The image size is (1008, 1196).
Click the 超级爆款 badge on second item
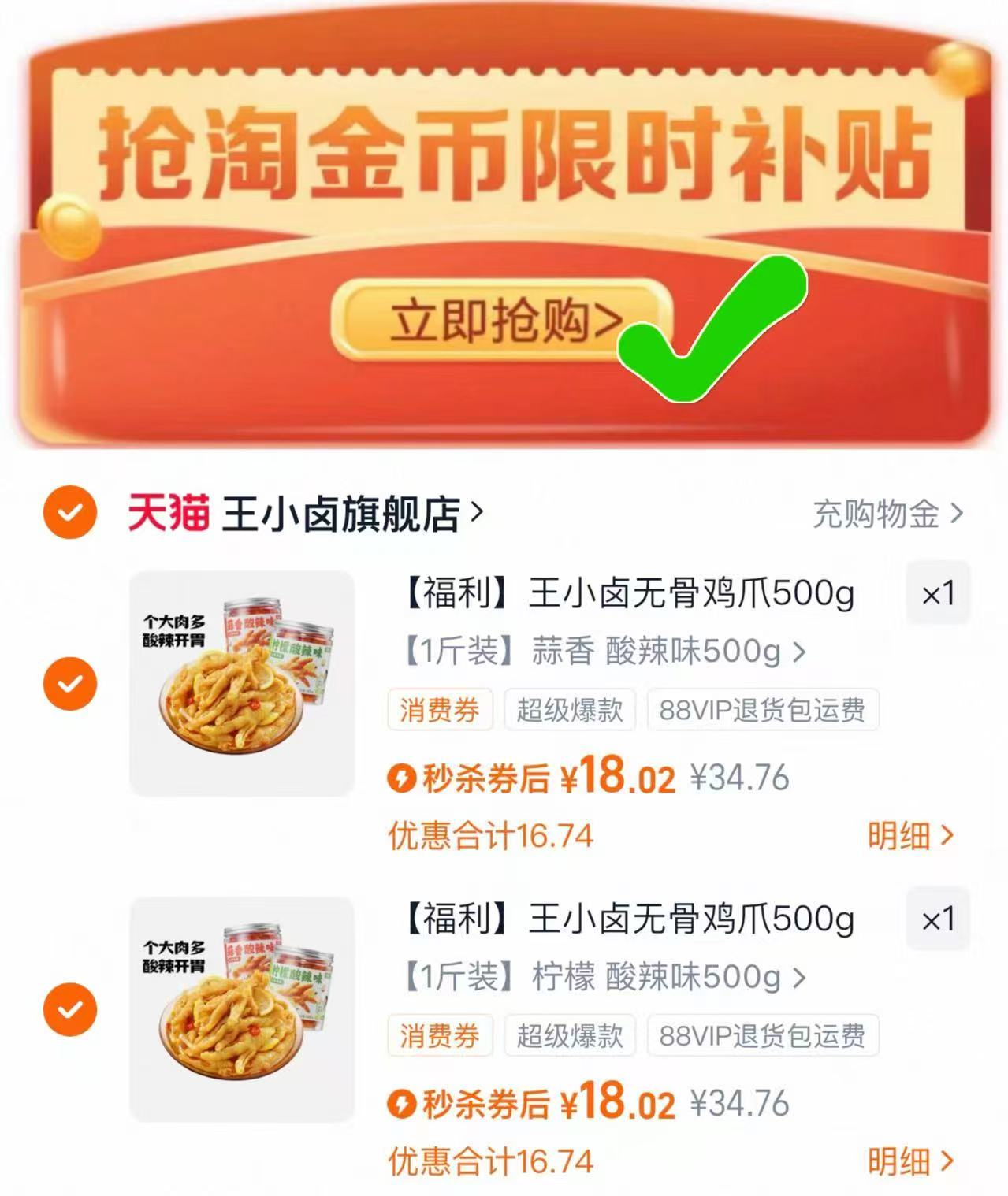[567, 1036]
